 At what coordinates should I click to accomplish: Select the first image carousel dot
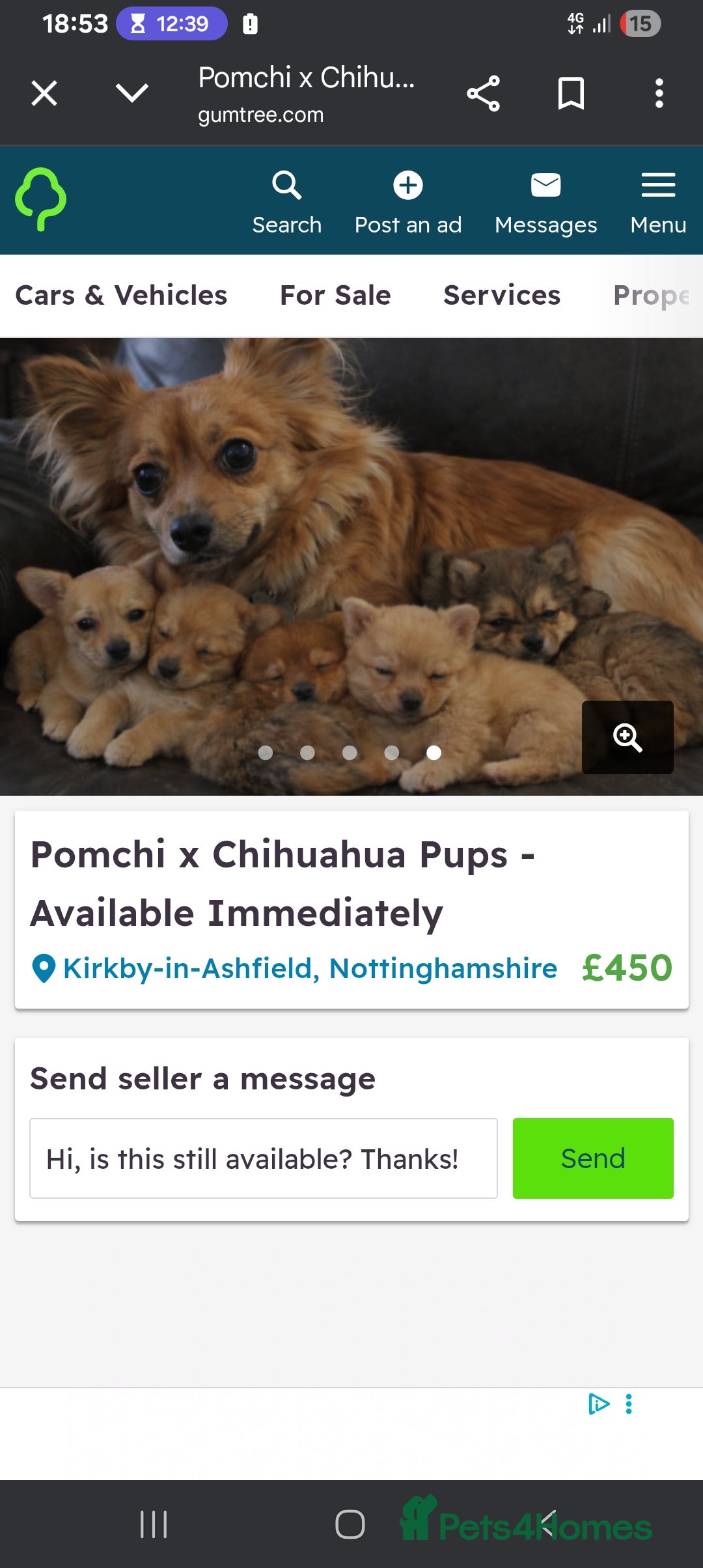[x=266, y=753]
